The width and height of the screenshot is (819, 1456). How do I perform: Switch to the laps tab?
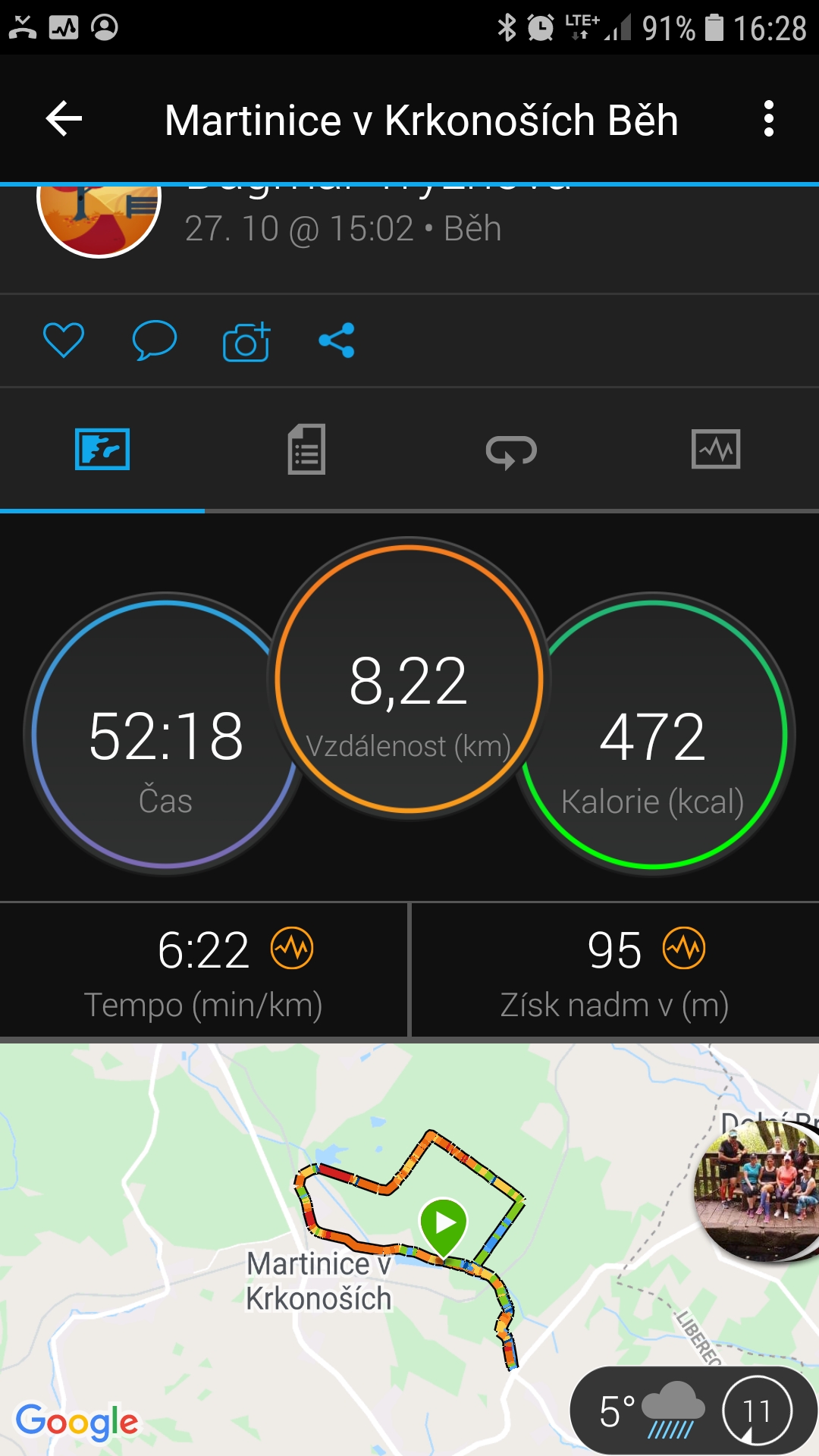click(x=511, y=451)
